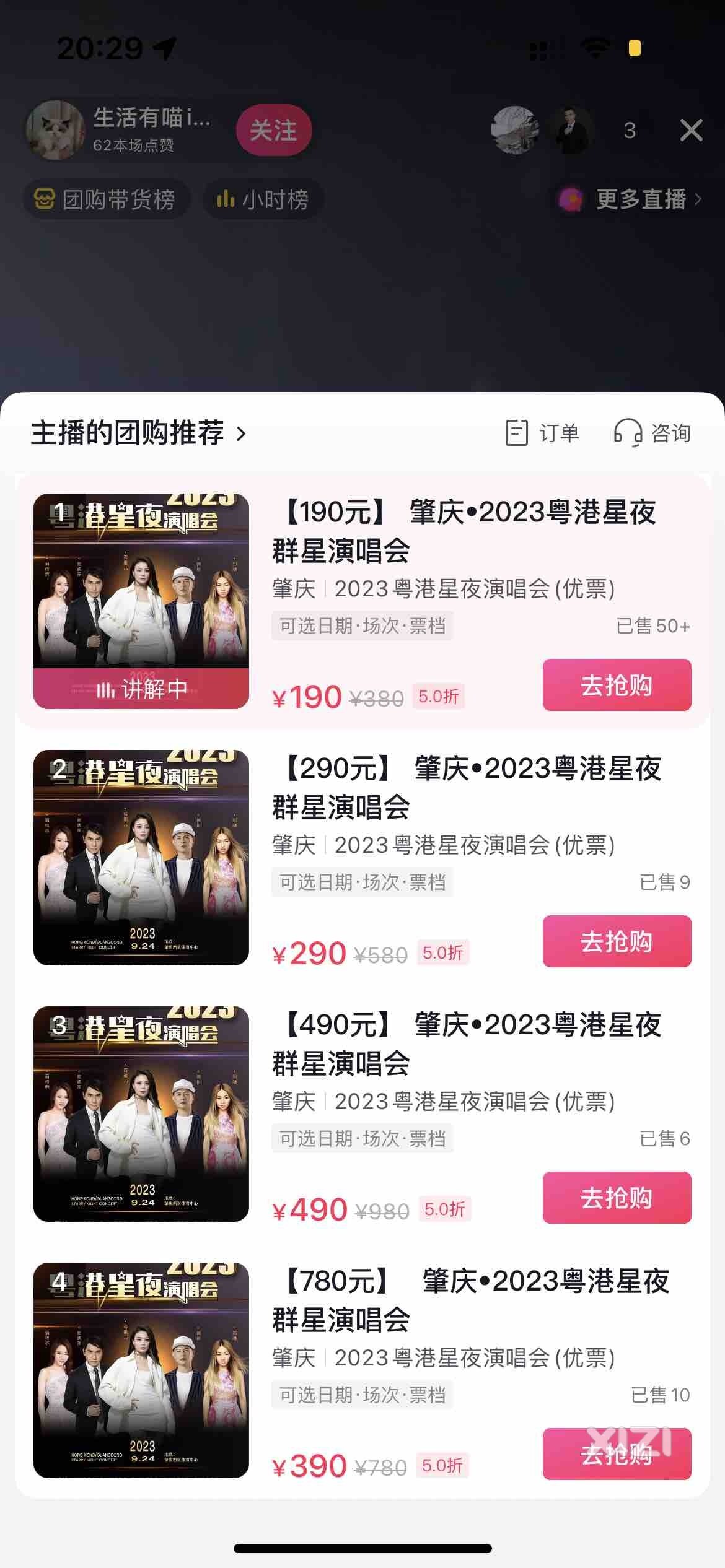
Task: Close the live stream
Action: tap(691, 130)
